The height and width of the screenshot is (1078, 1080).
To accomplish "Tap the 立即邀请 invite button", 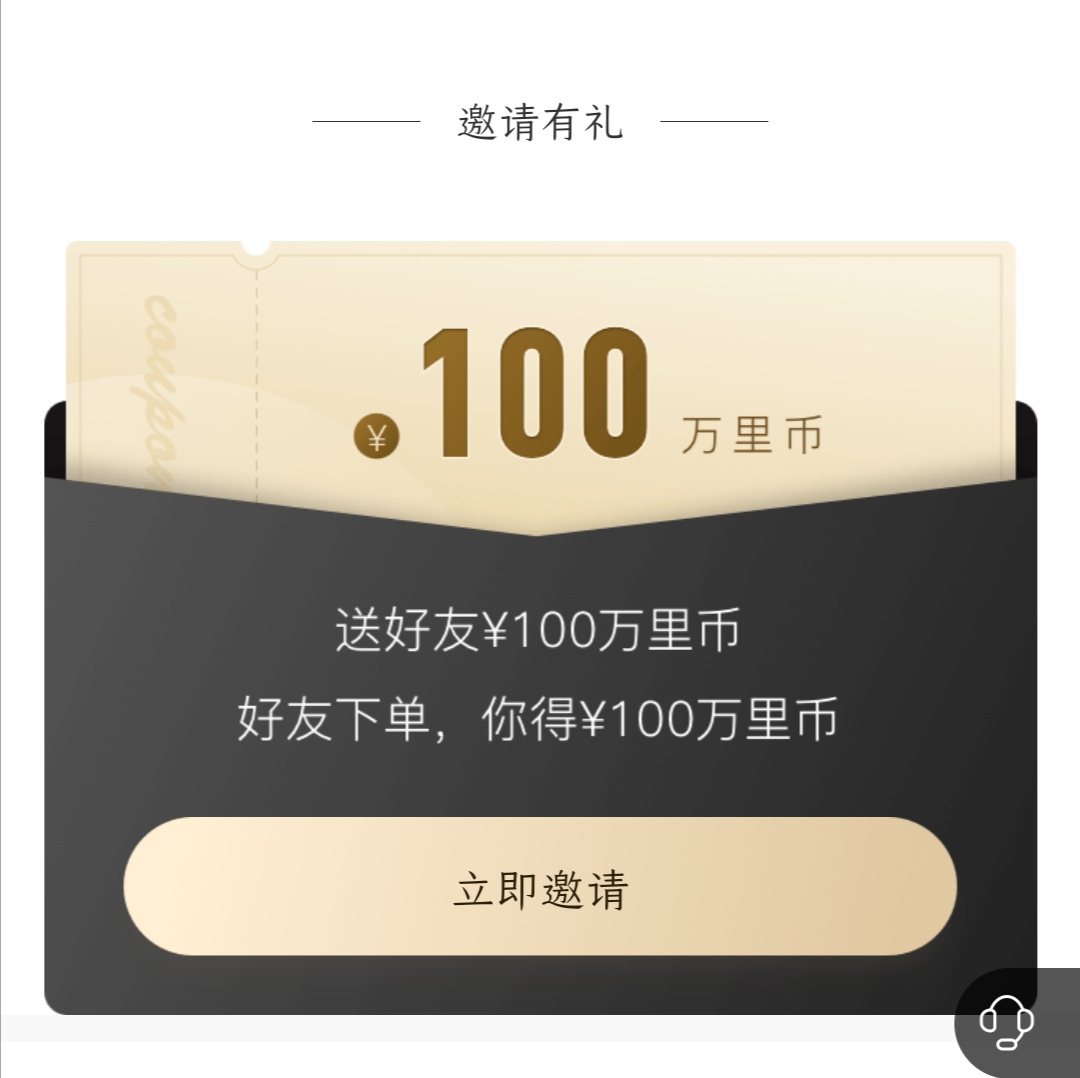I will pyautogui.click(x=540, y=887).
